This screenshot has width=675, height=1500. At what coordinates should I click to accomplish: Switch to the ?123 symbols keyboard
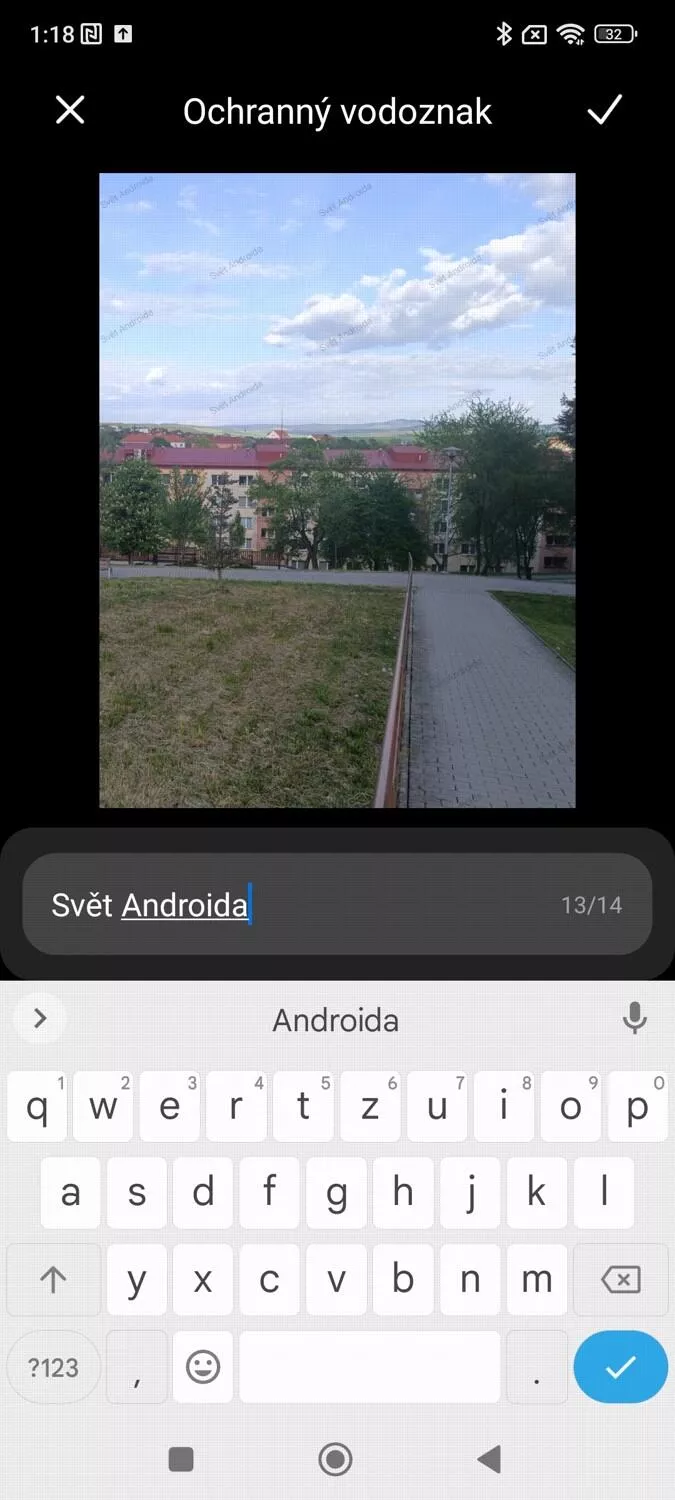tap(53, 1367)
